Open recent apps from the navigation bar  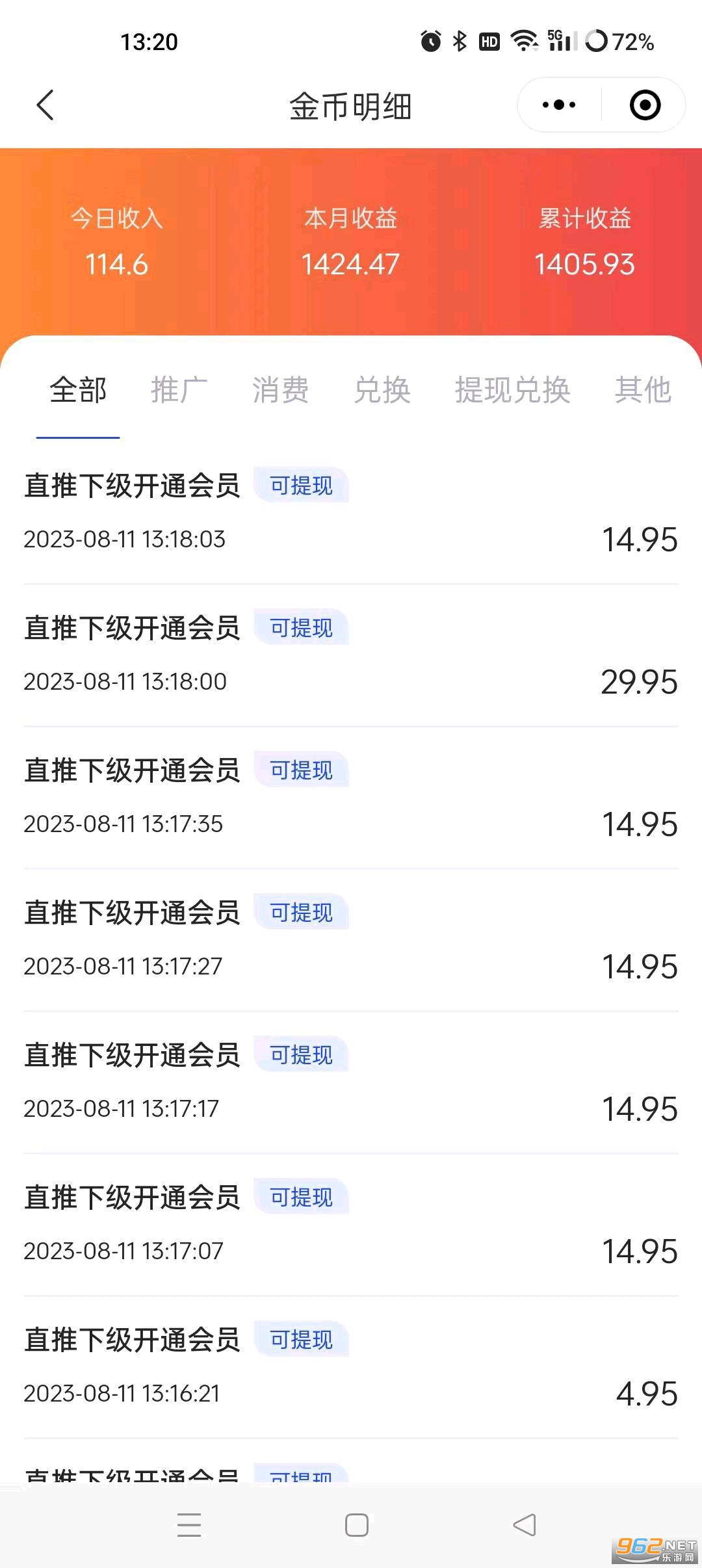189,1525
